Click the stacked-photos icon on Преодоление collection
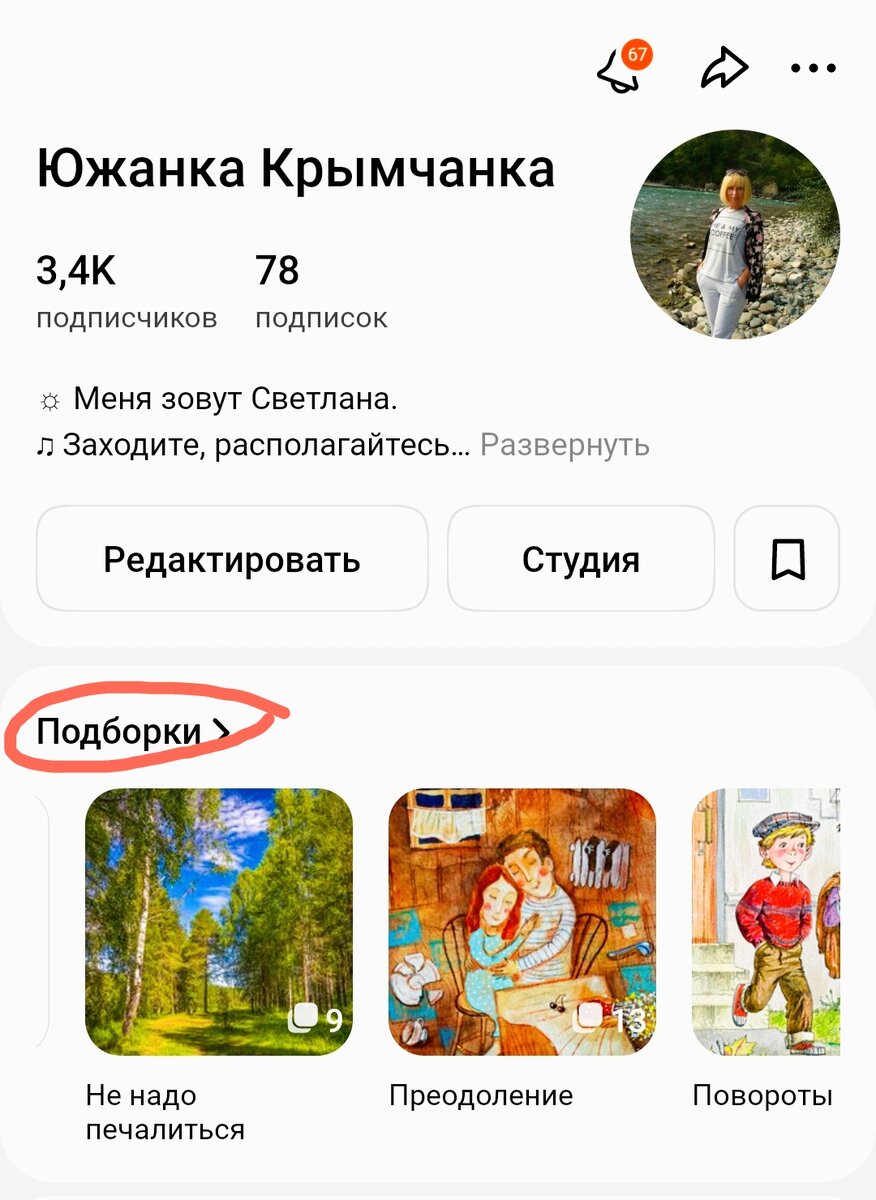This screenshot has width=876, height=1200. (590, 1016)
